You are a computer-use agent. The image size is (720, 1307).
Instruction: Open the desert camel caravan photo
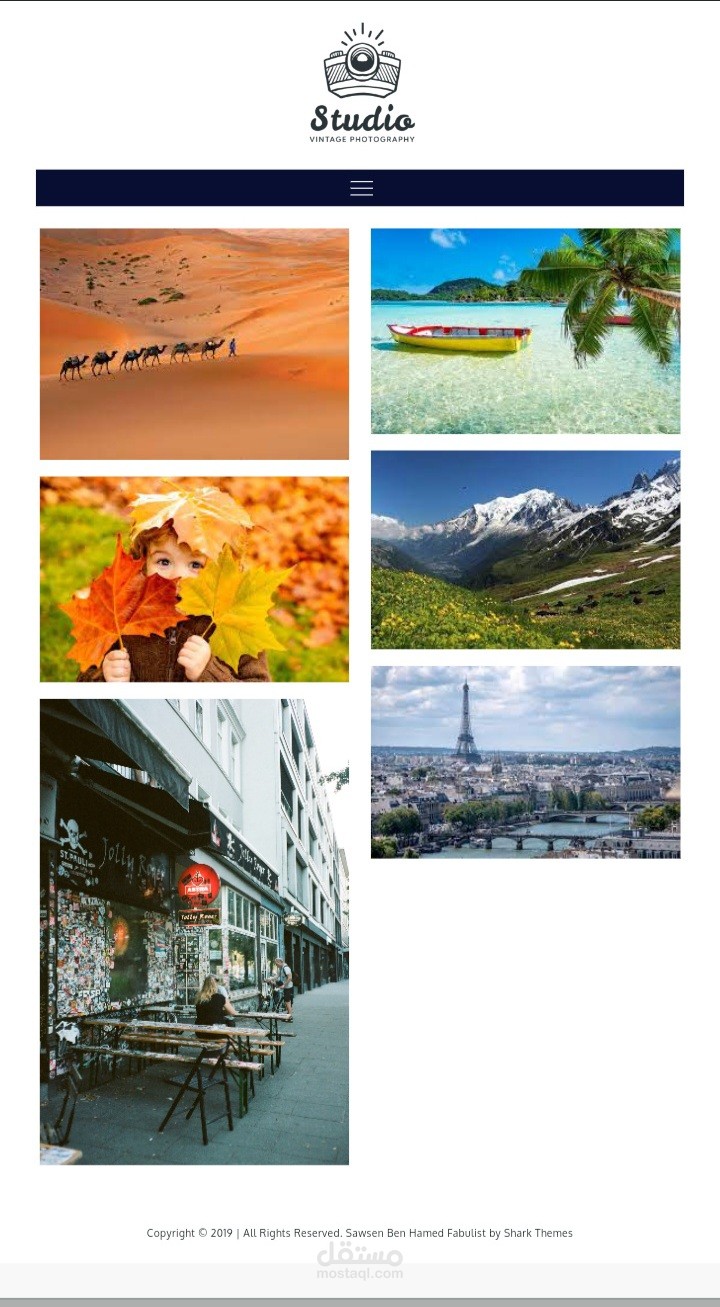click(x=194, y=344)
